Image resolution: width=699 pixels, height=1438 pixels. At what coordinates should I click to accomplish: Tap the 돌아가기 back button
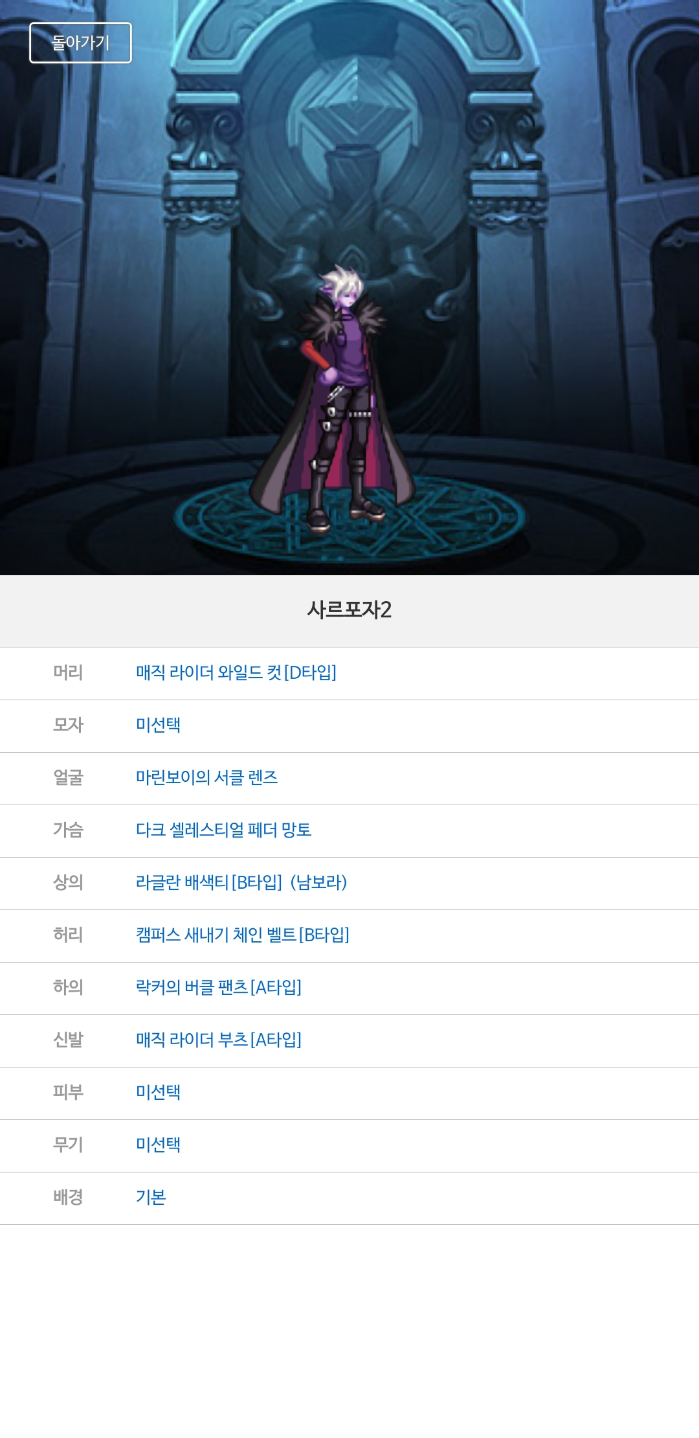click(80, 43)
